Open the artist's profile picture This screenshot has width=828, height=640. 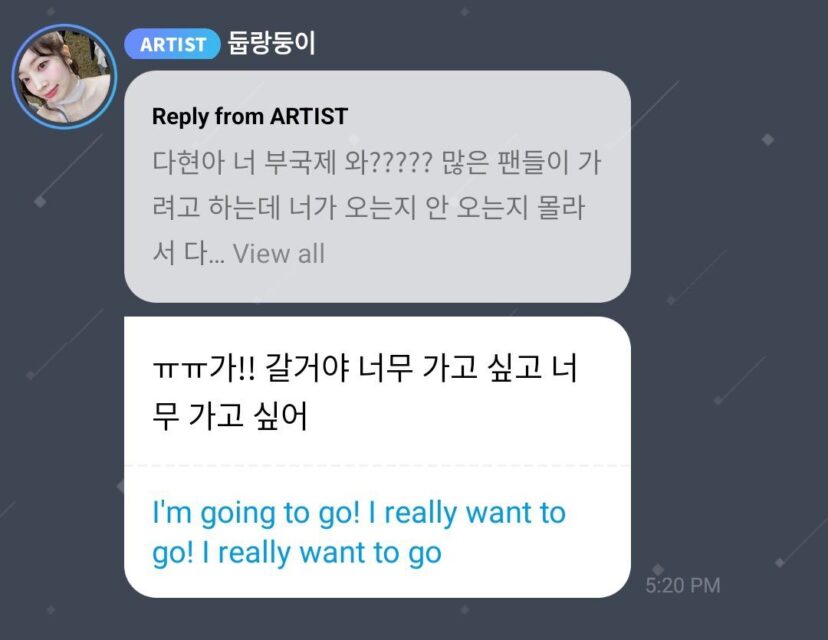click(64, 77)
